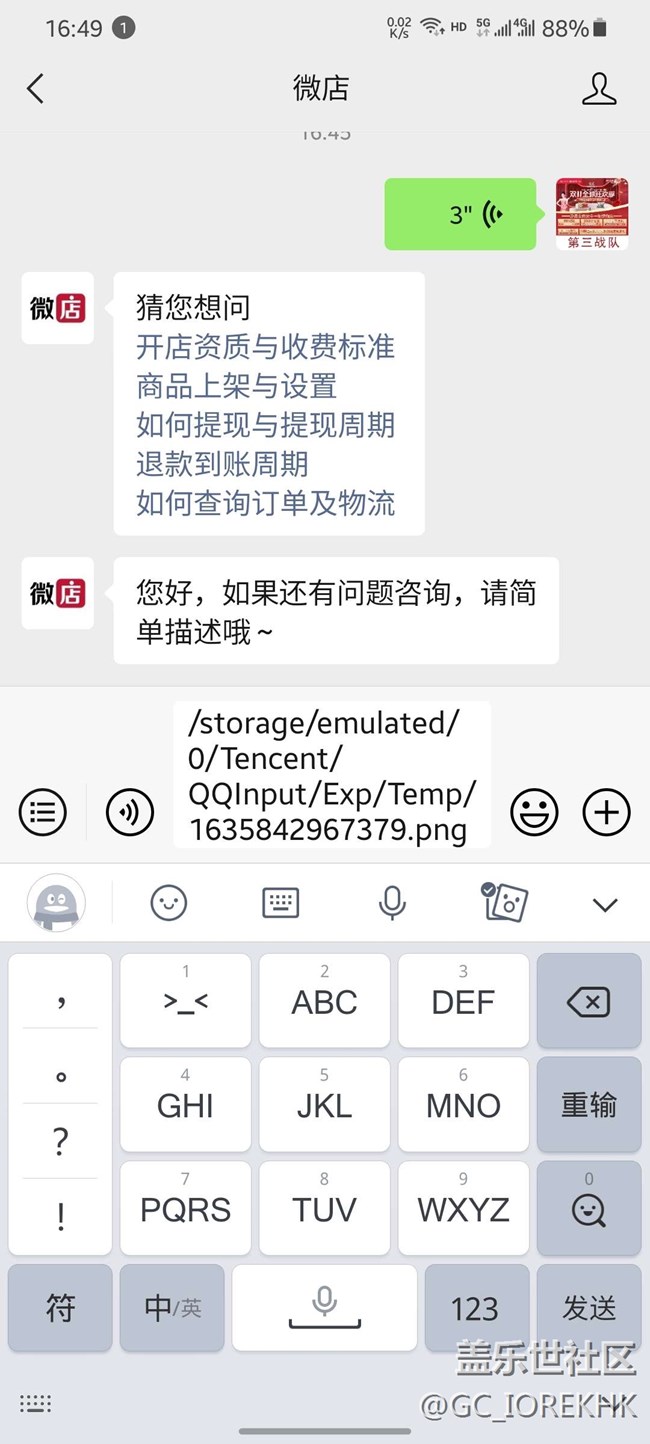Open the service menu list icon

tap(42, 811)
